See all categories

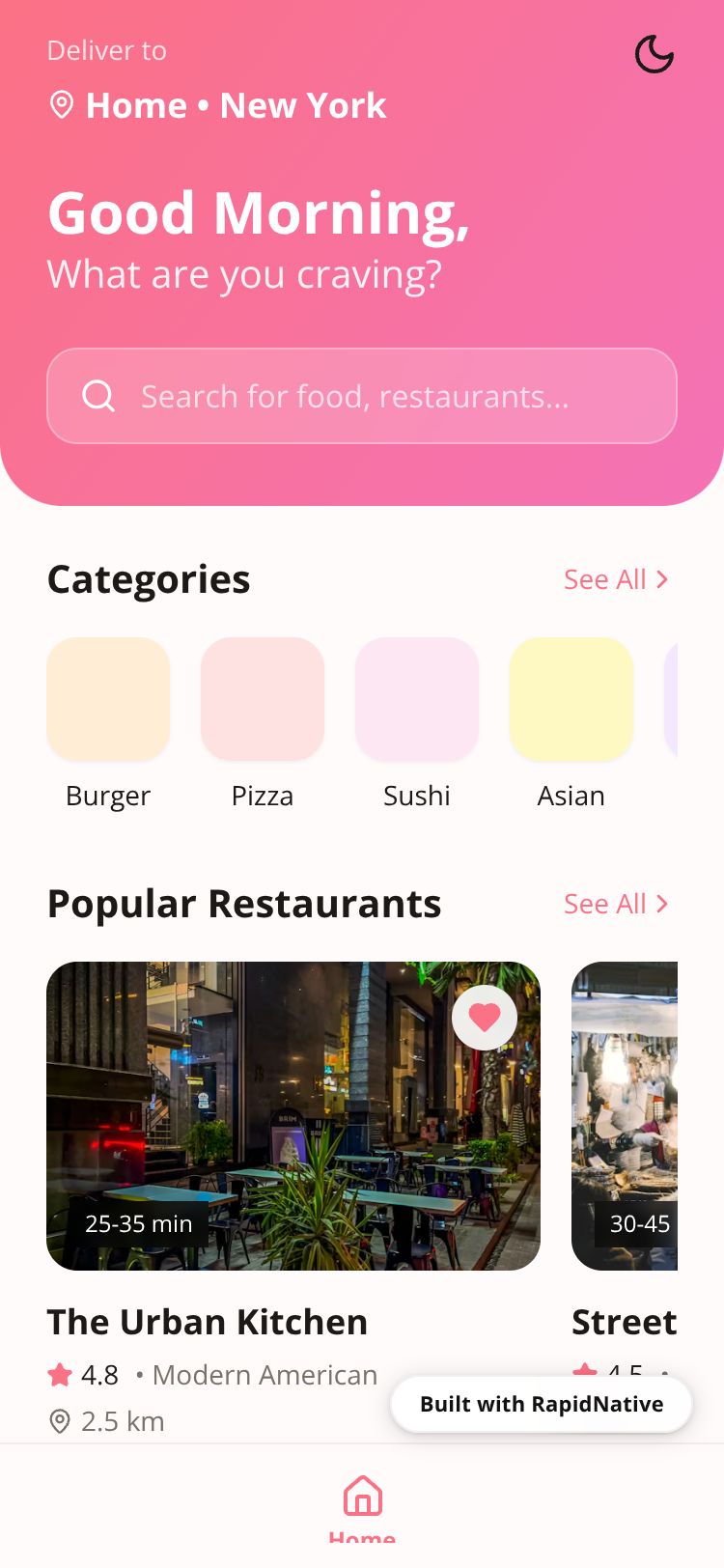[615, 579]
